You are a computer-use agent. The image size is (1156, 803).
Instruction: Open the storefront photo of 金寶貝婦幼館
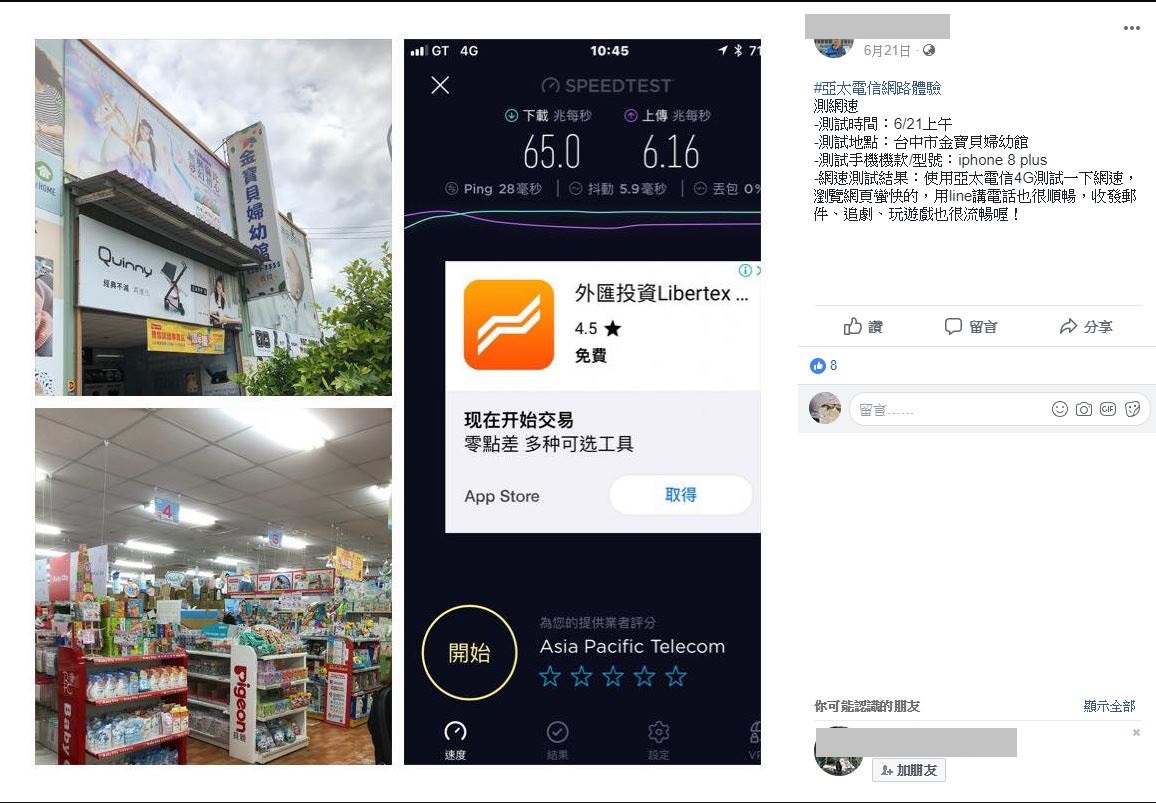213,217
